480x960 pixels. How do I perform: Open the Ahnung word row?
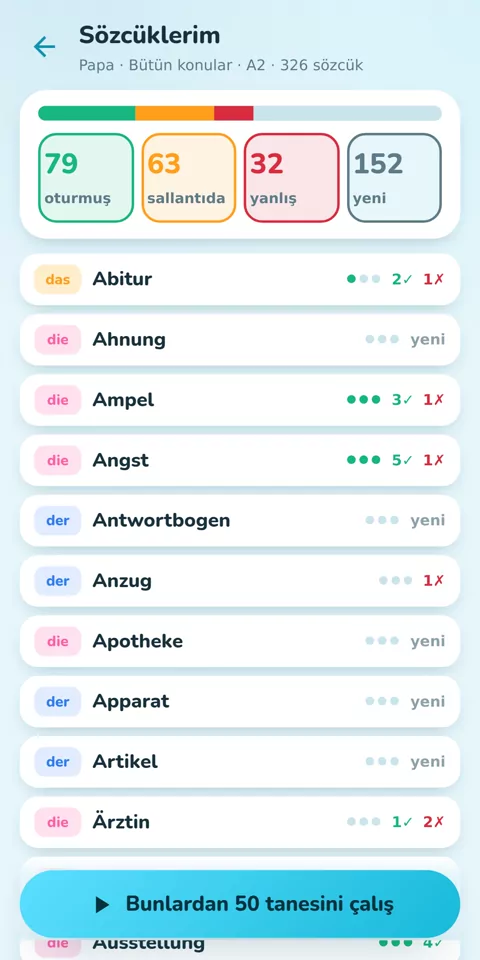click(240, 340)
